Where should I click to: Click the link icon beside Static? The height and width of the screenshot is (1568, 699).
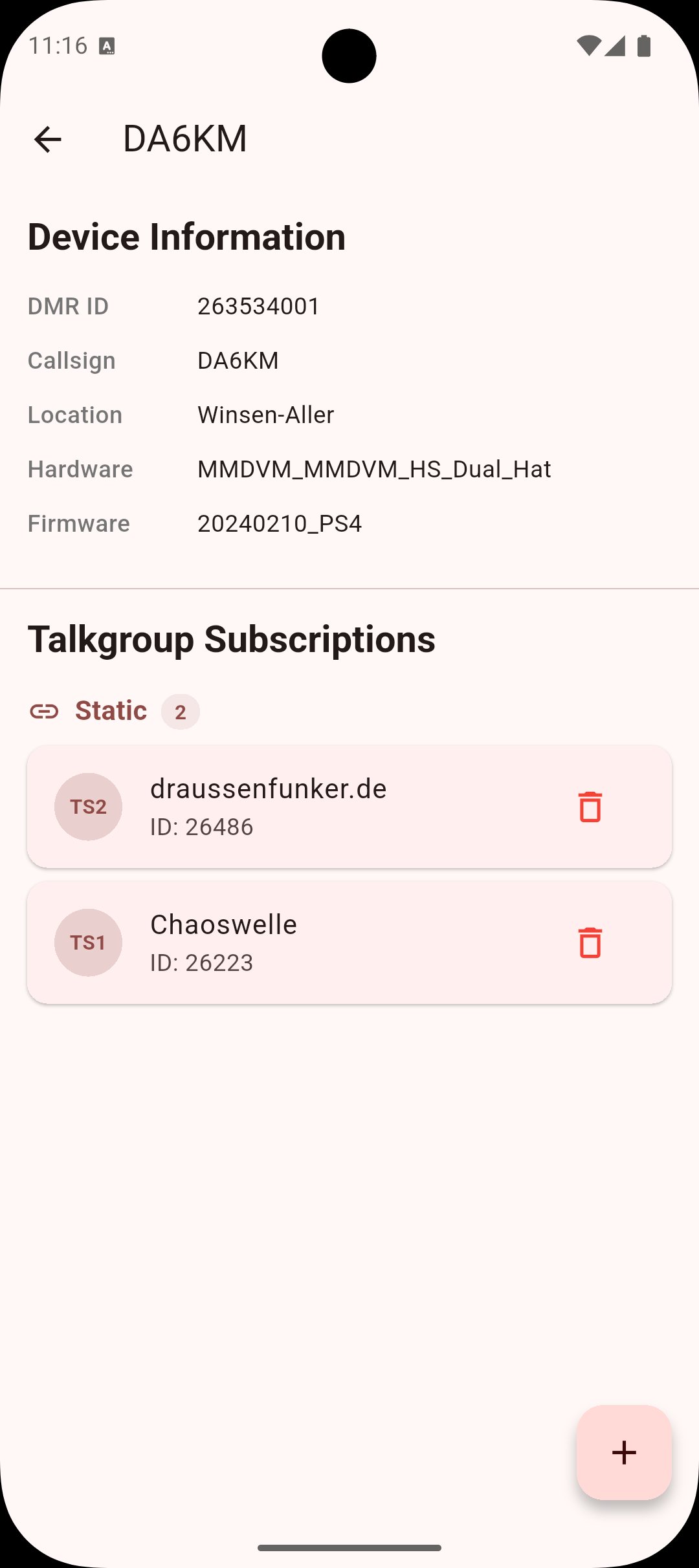44,712
